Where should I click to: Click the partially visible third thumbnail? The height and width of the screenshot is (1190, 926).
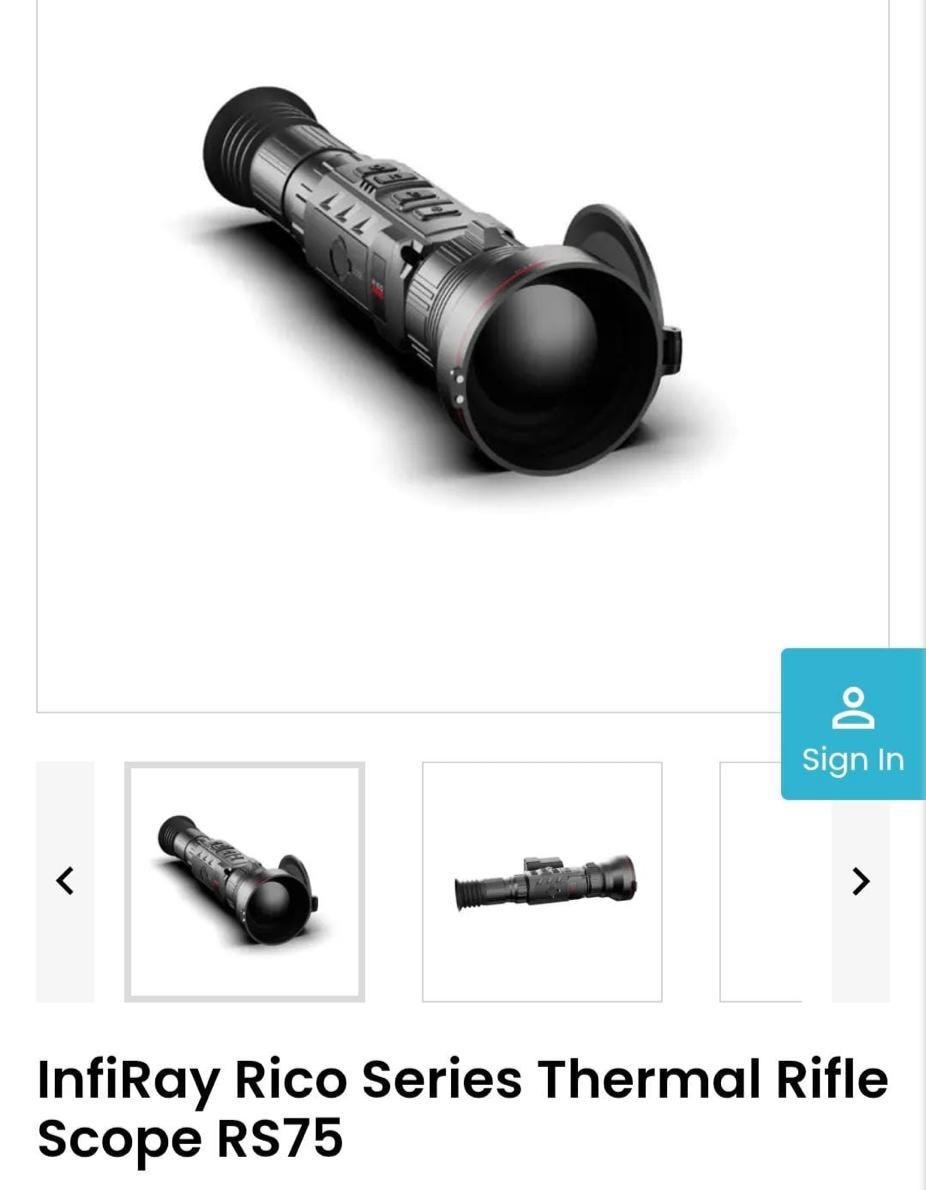click(762, 880)
